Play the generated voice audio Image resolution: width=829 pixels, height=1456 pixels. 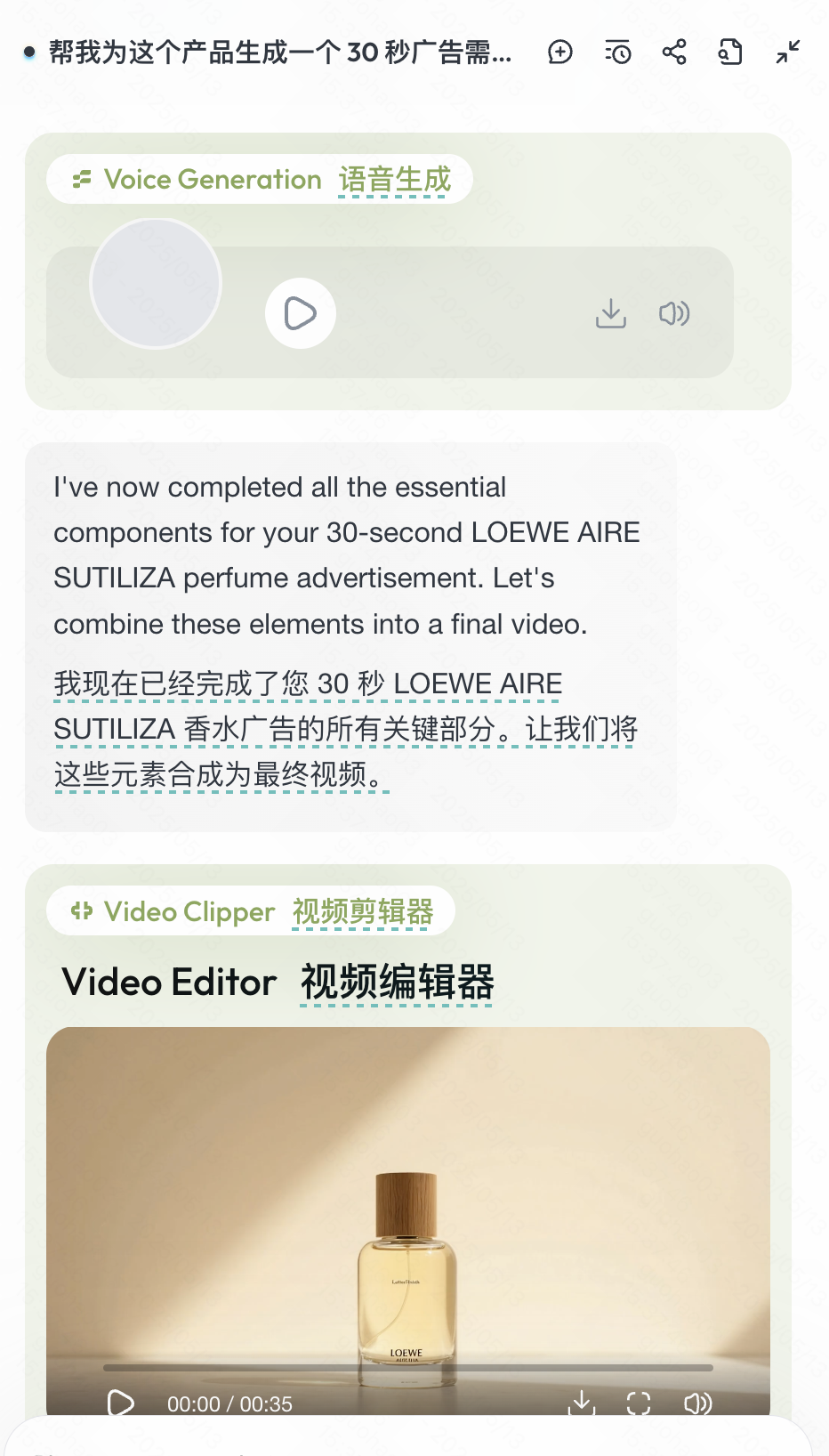tap(301, 313)
